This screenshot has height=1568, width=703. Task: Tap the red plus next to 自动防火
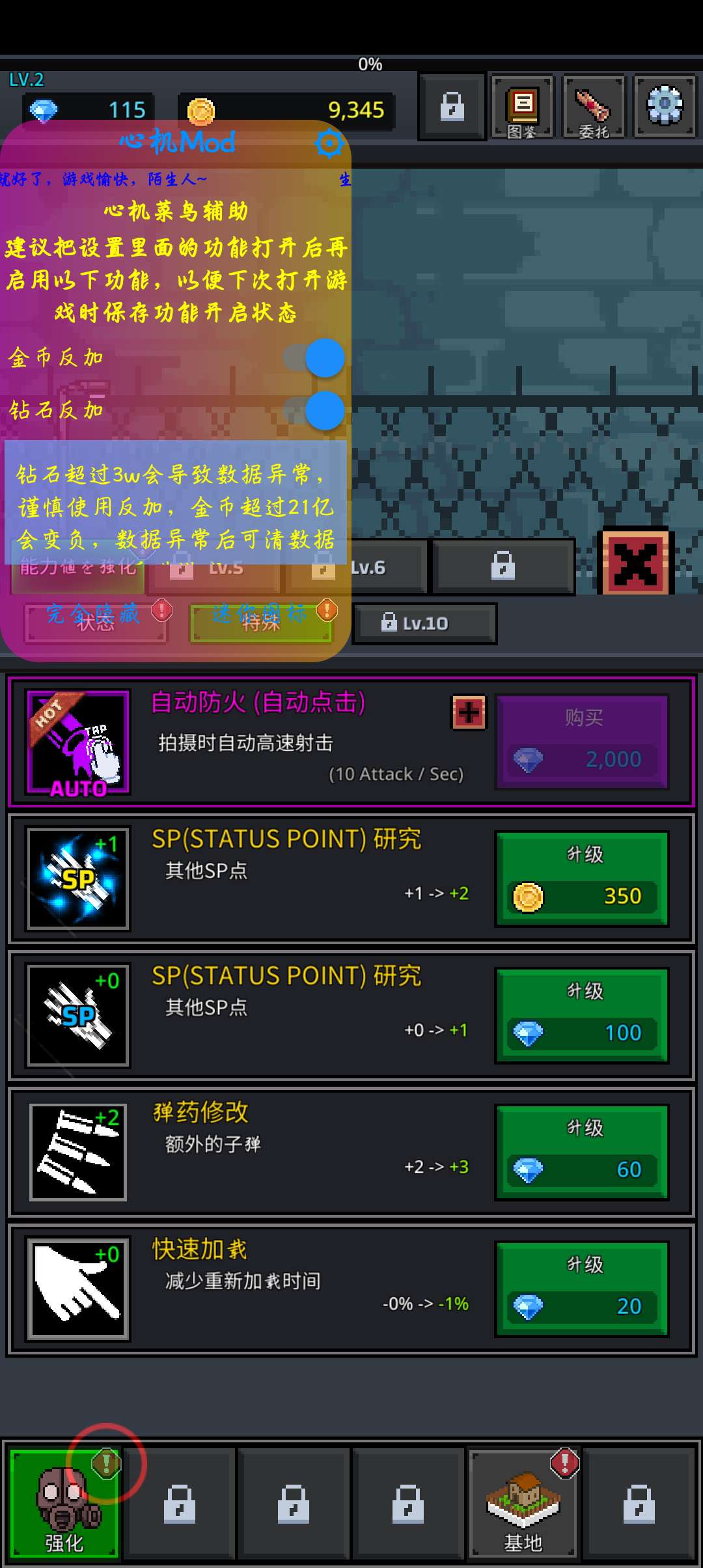click(469, 713)
